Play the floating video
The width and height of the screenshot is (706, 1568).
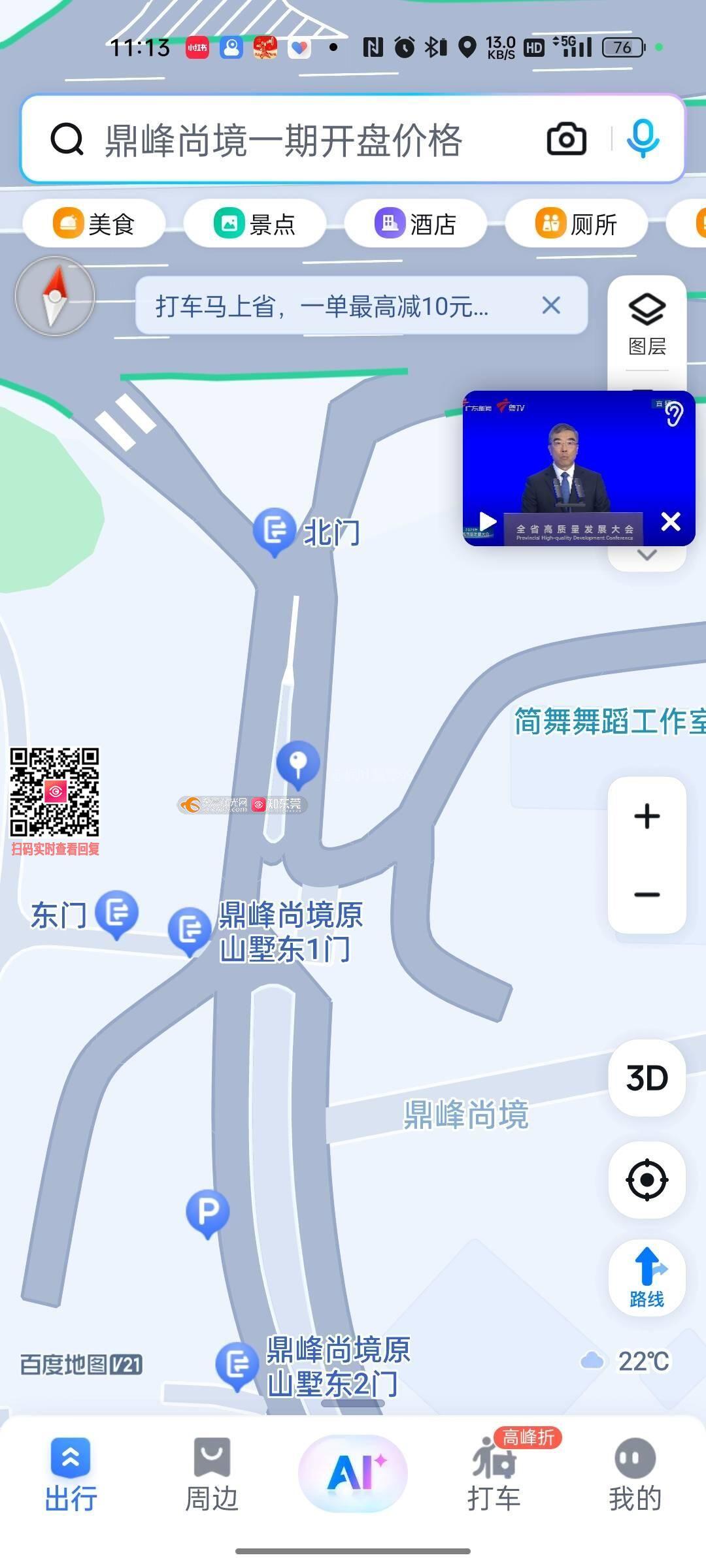(488, 521)
